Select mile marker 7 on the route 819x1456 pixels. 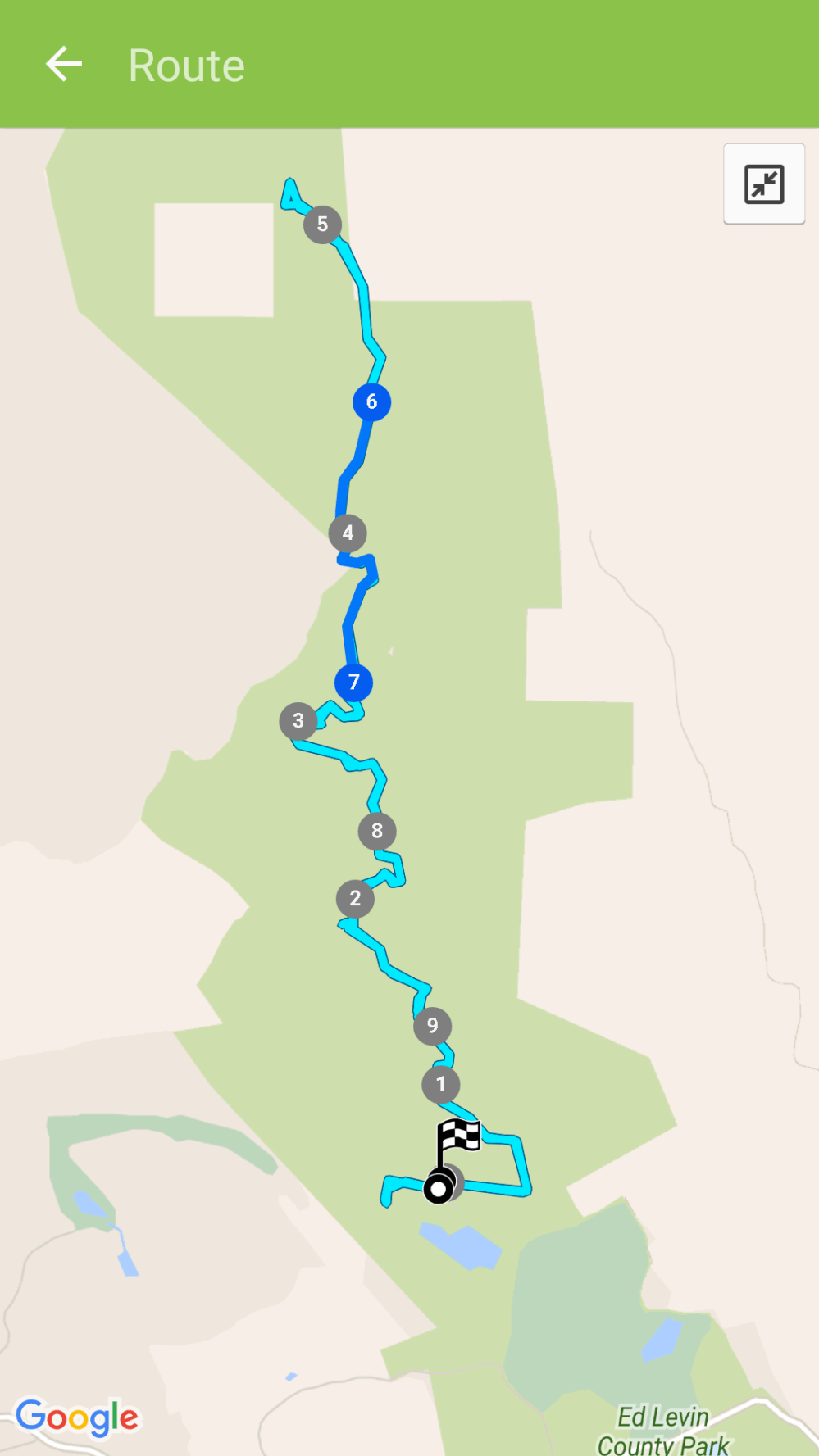tap(353, 683)
